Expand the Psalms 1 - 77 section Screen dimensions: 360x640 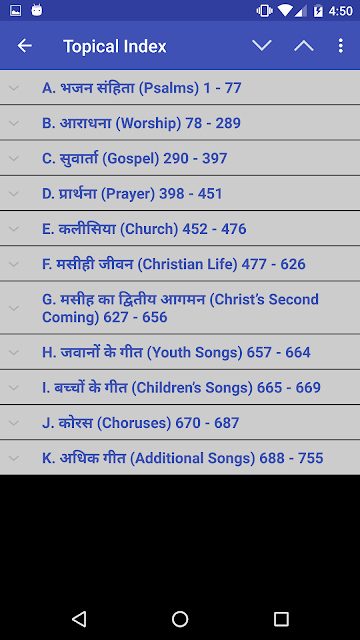tap(180, 88)
